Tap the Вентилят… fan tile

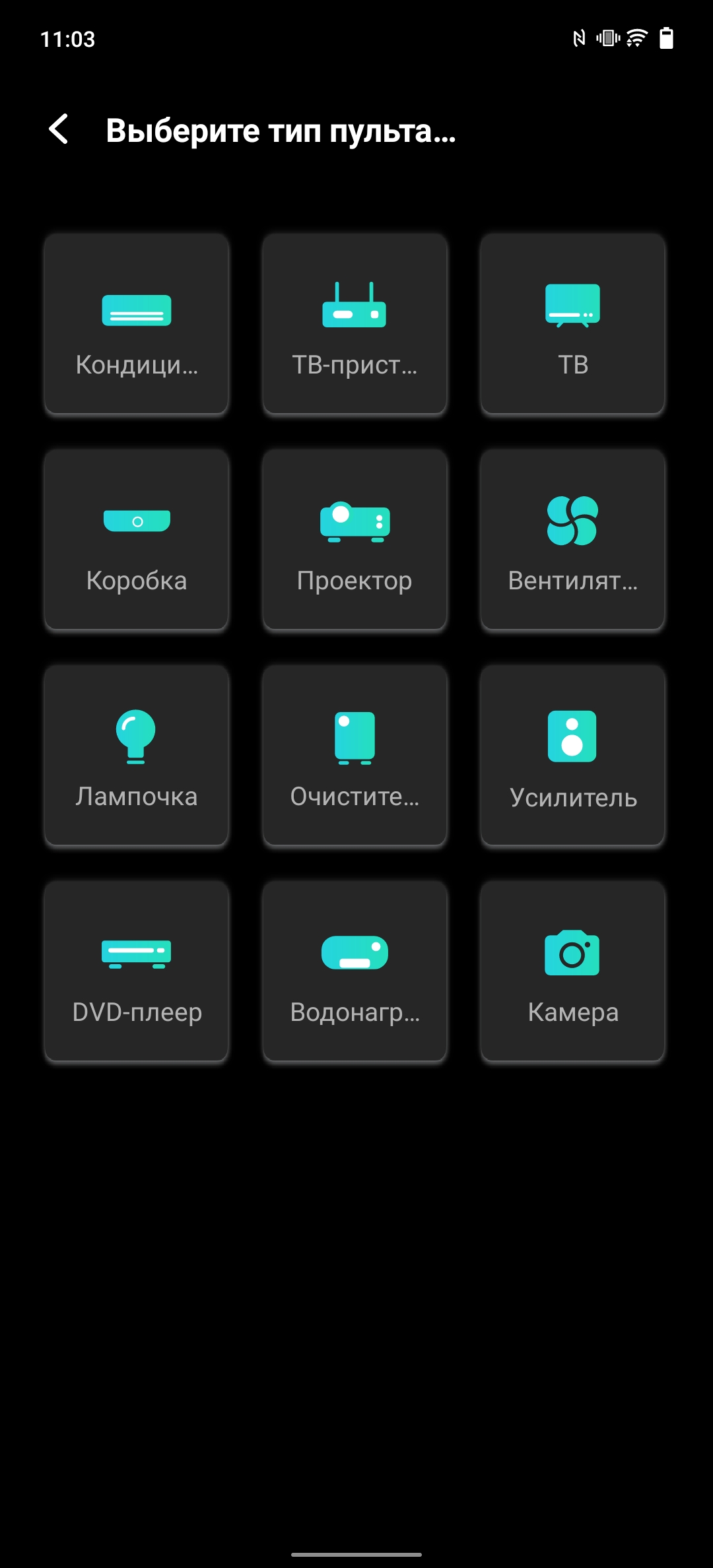click(x=572, y=540)
